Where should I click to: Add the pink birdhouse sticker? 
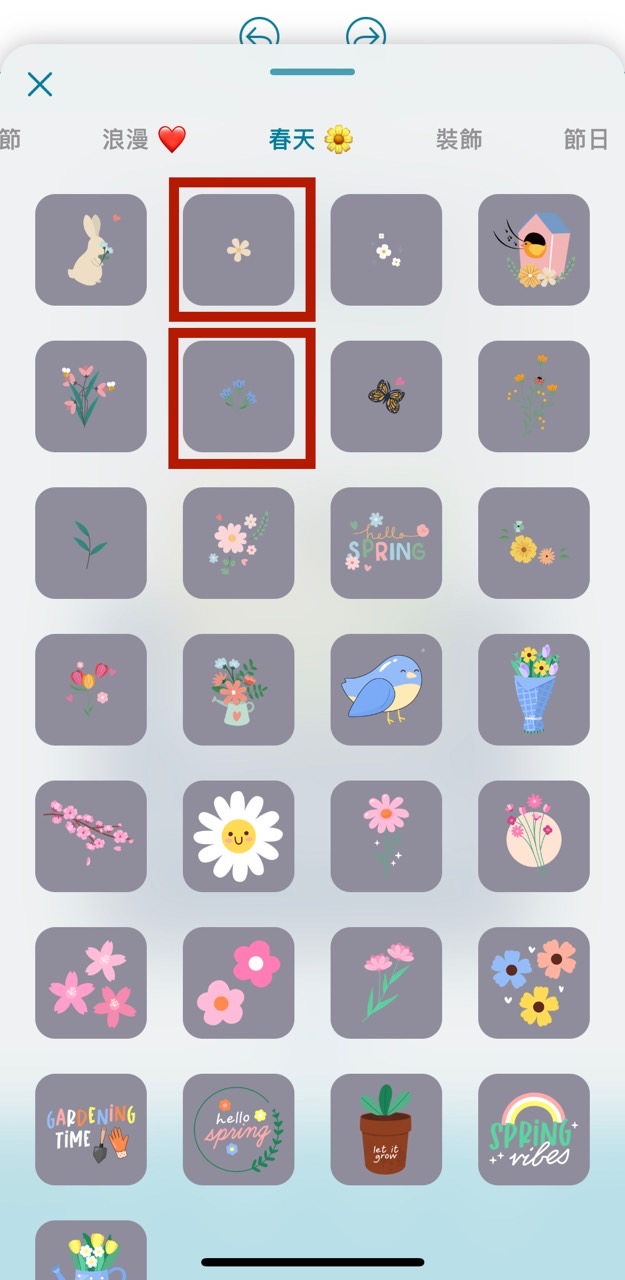tap(533, 250)
